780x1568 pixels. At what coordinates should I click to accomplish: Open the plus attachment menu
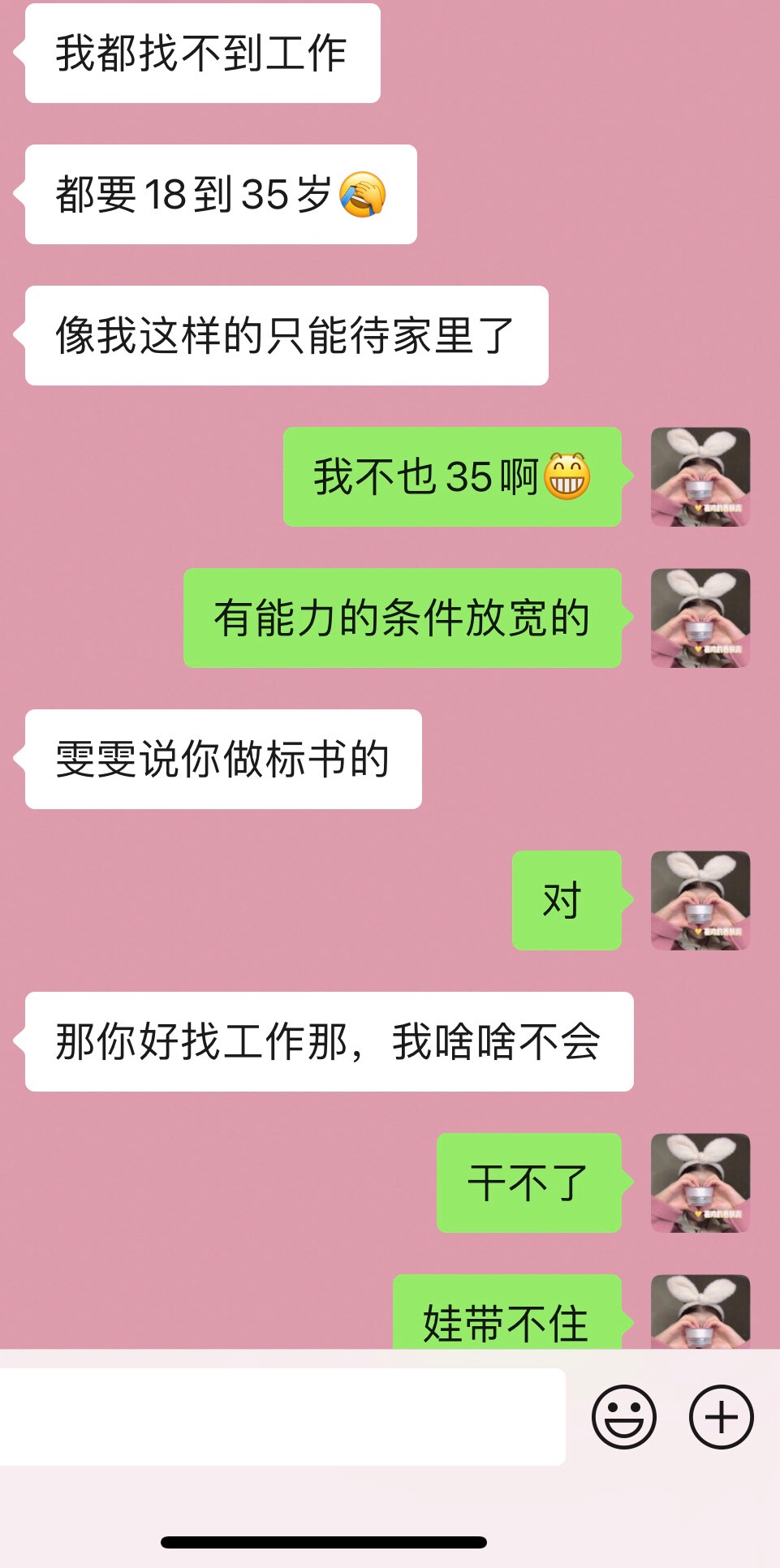tap(721, 1416)
